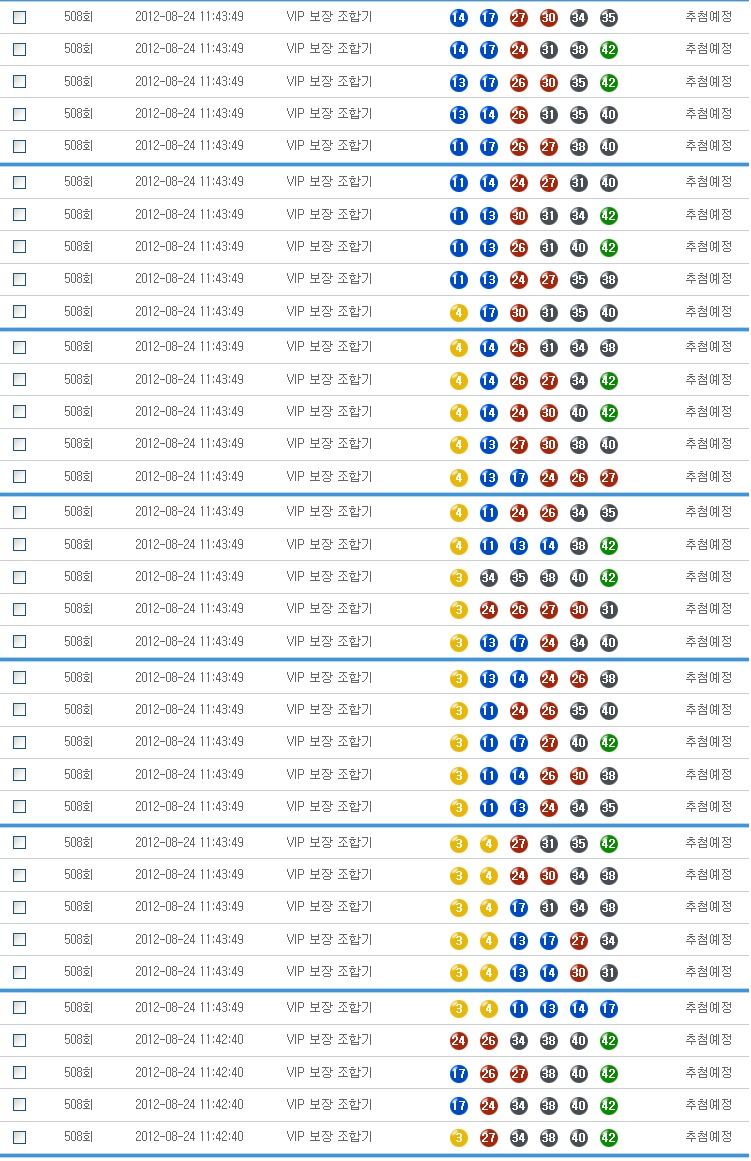Image resolution: width=751 pixels, height=1161 pixels.
Task: Select the row with numbers 14 17 24 31 38 42
Action: [19, 49]
